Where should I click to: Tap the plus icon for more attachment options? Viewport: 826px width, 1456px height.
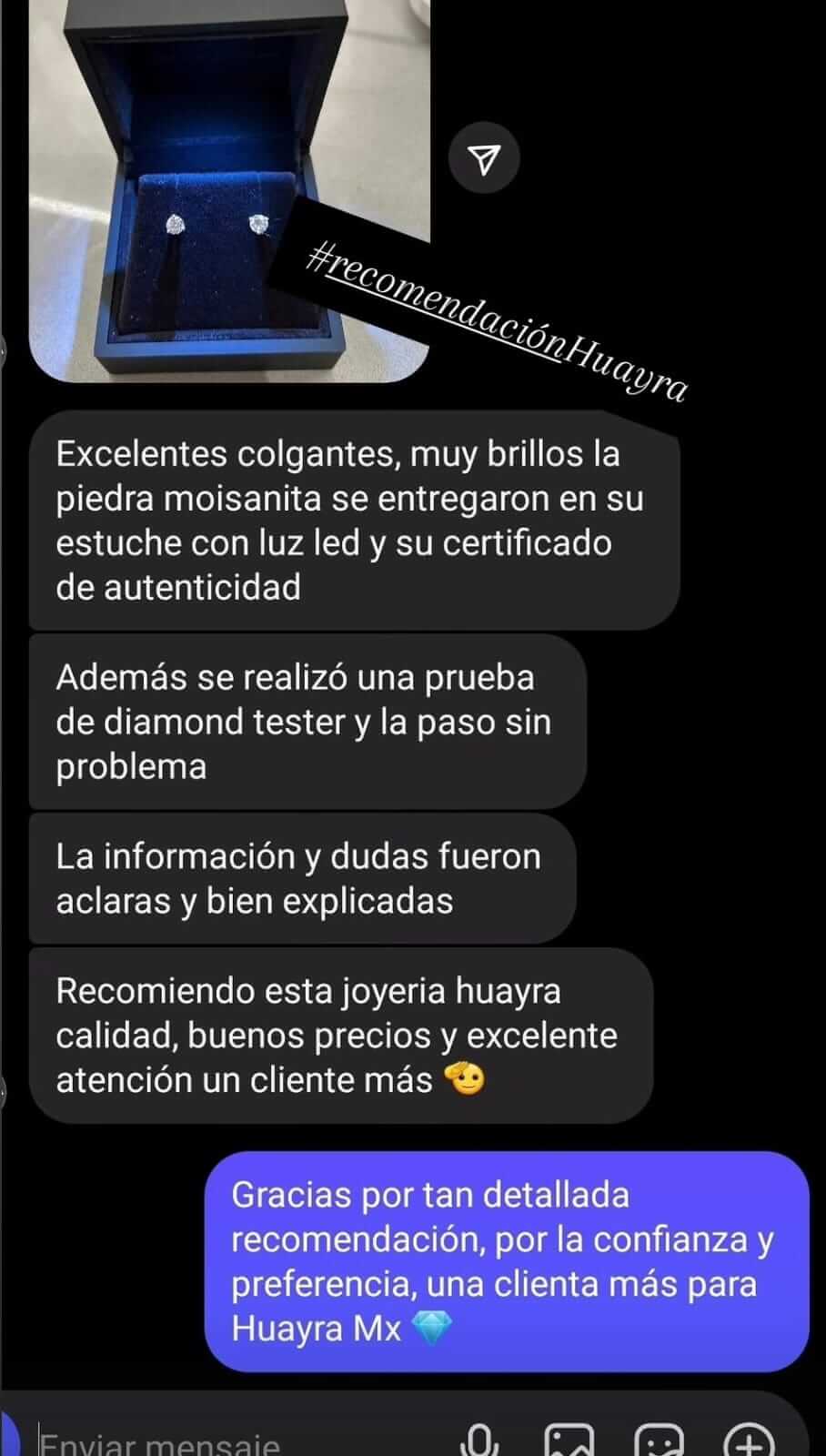pos(748,1440)
